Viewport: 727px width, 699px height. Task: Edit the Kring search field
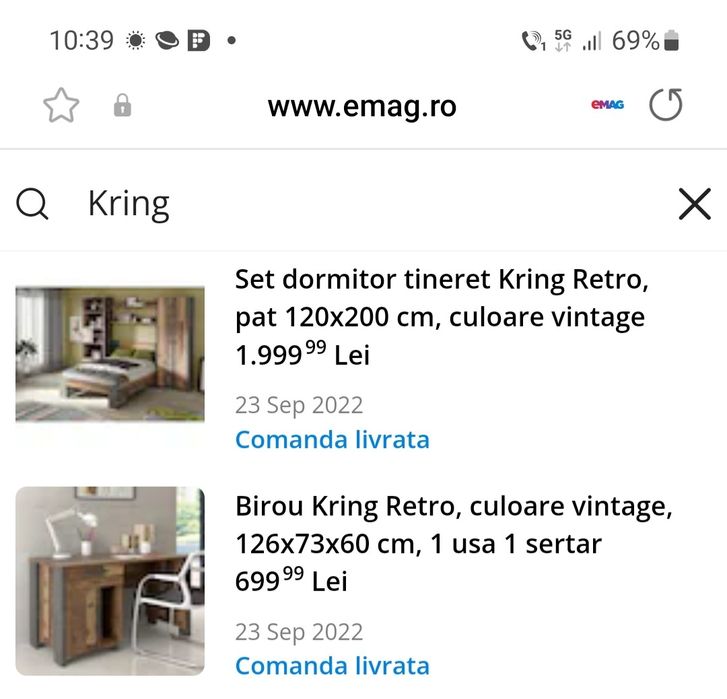(300, 204)
